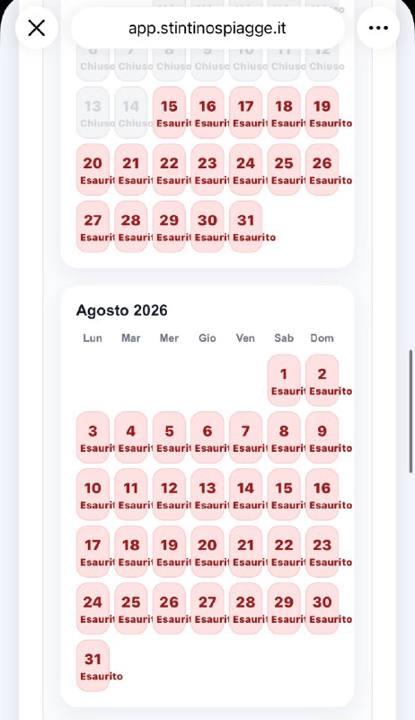The image size is (415, 720).
Task: Choose 15 August 2026 date cell
Action: (x=284, y=494)
